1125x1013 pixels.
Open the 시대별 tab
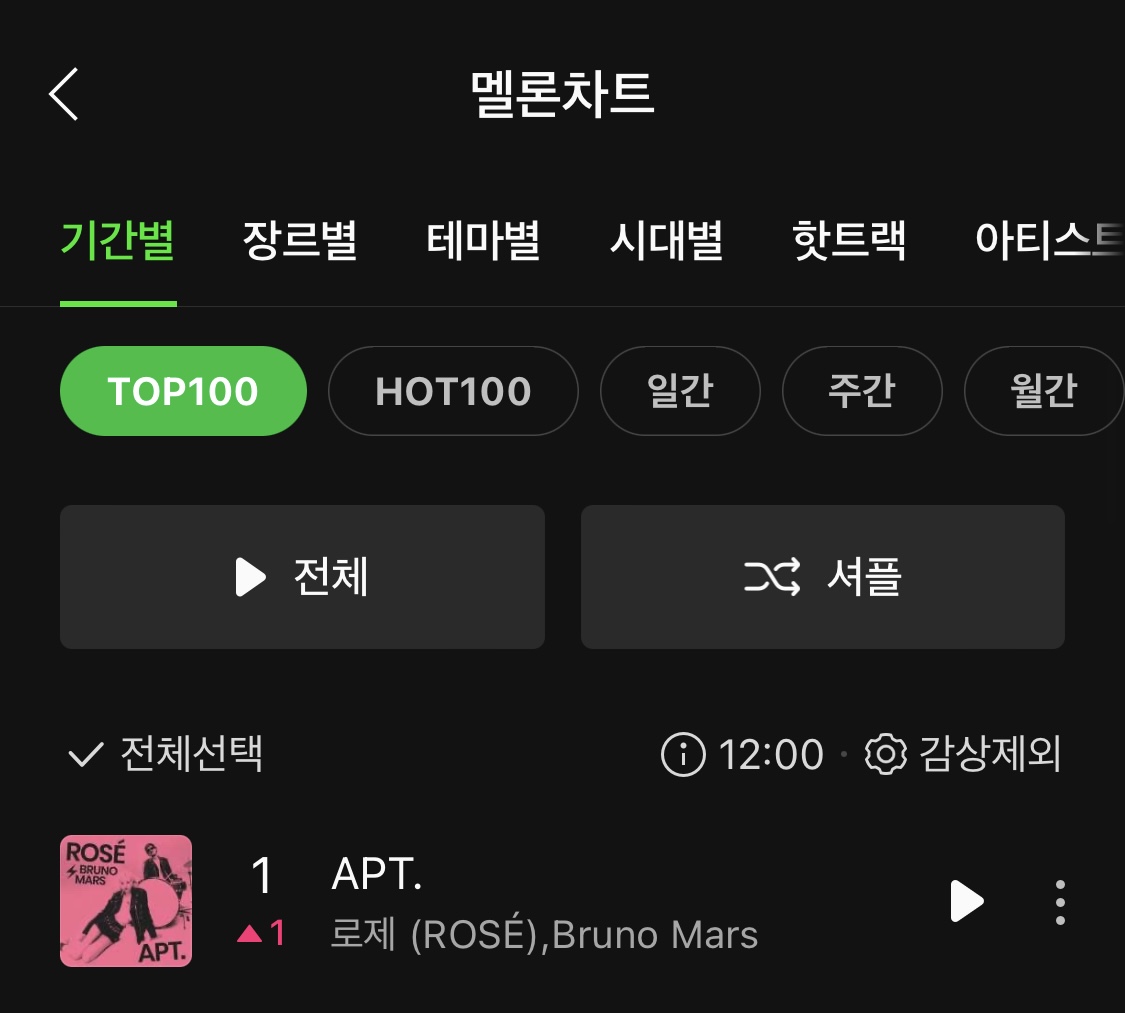[666, 241]
